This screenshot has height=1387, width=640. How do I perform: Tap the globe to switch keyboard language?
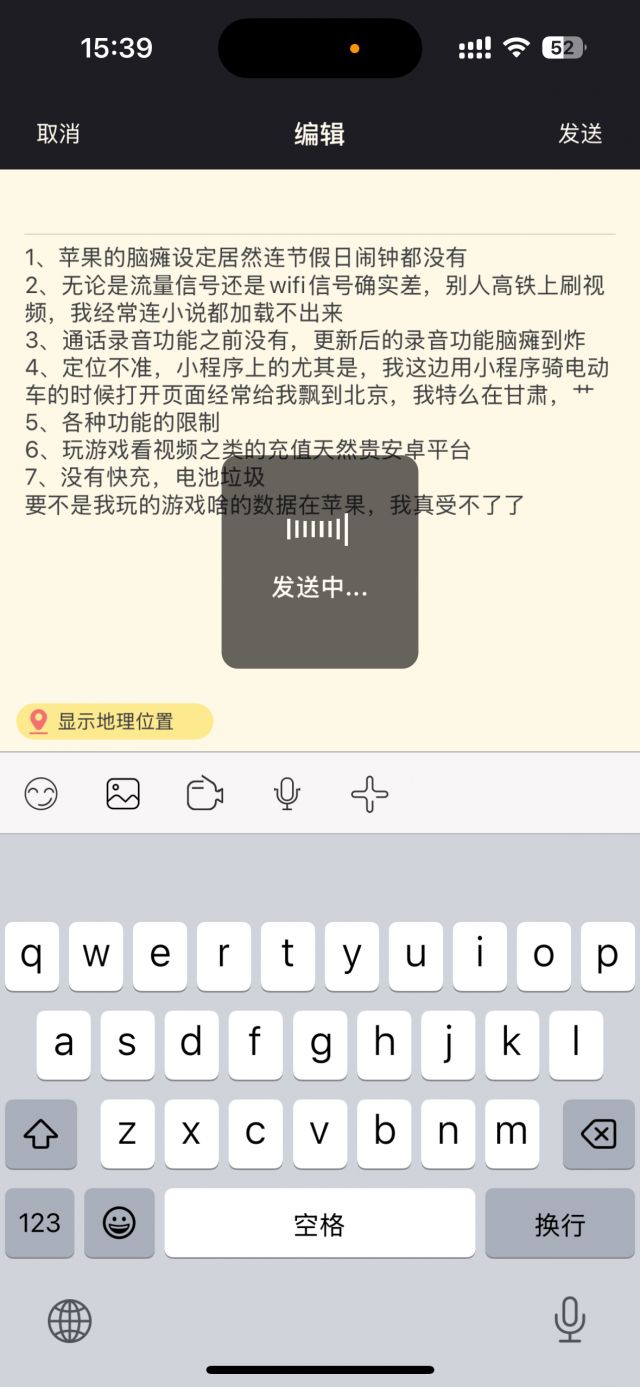coord(70,1321)
